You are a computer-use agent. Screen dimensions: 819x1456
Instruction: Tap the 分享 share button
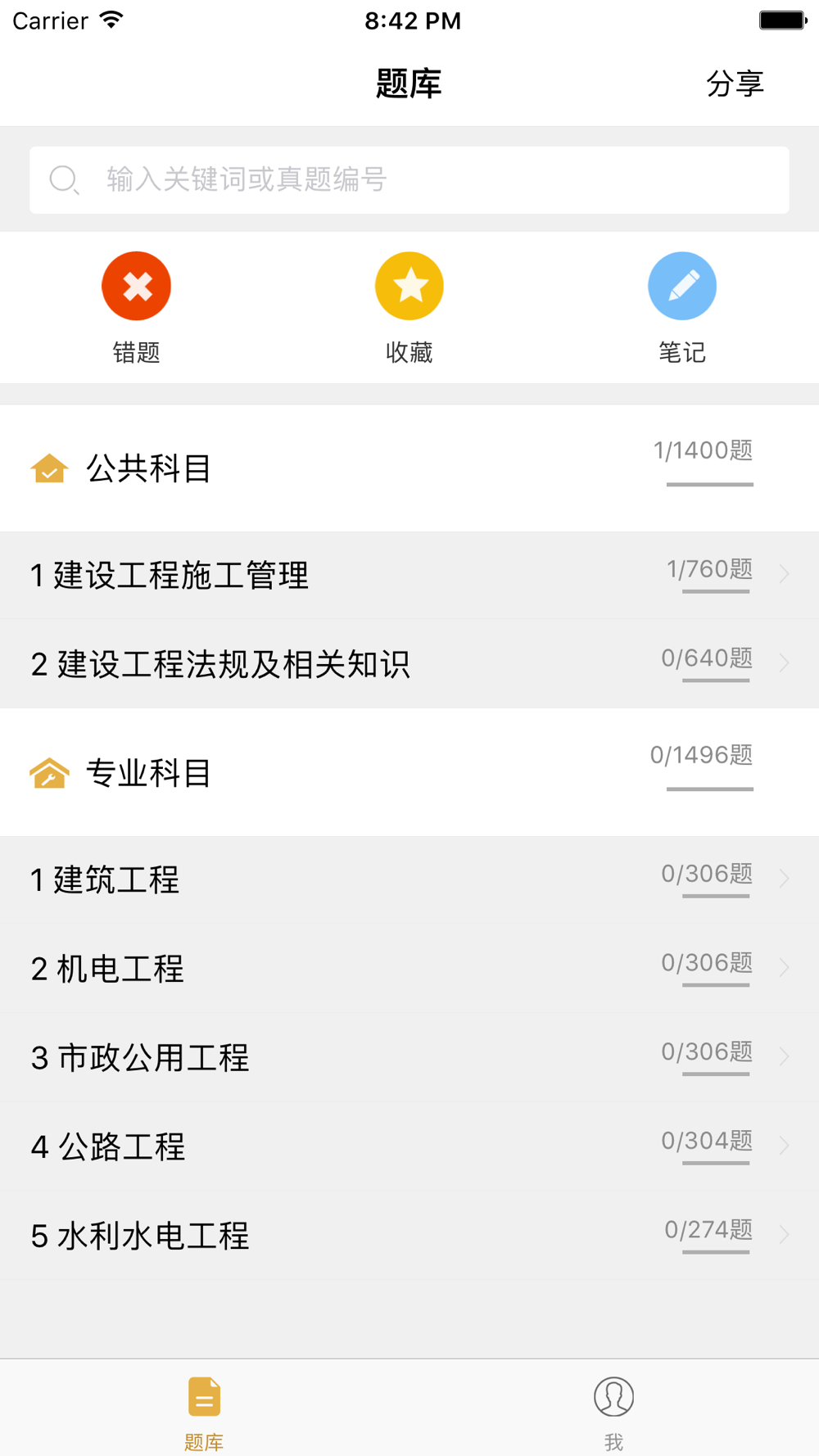coord(735,84)
